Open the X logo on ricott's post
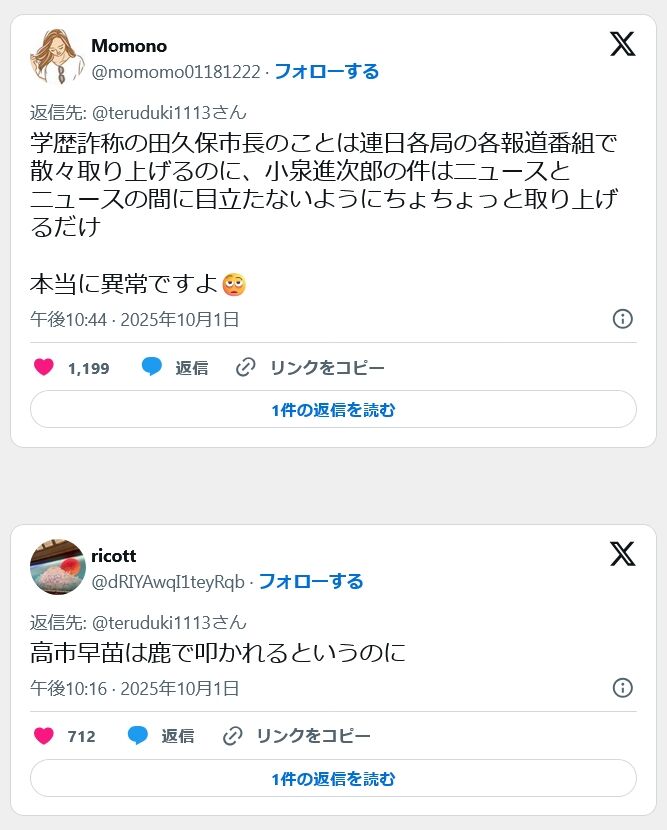This screenshot has height=830, width=667. coord(622,554)
